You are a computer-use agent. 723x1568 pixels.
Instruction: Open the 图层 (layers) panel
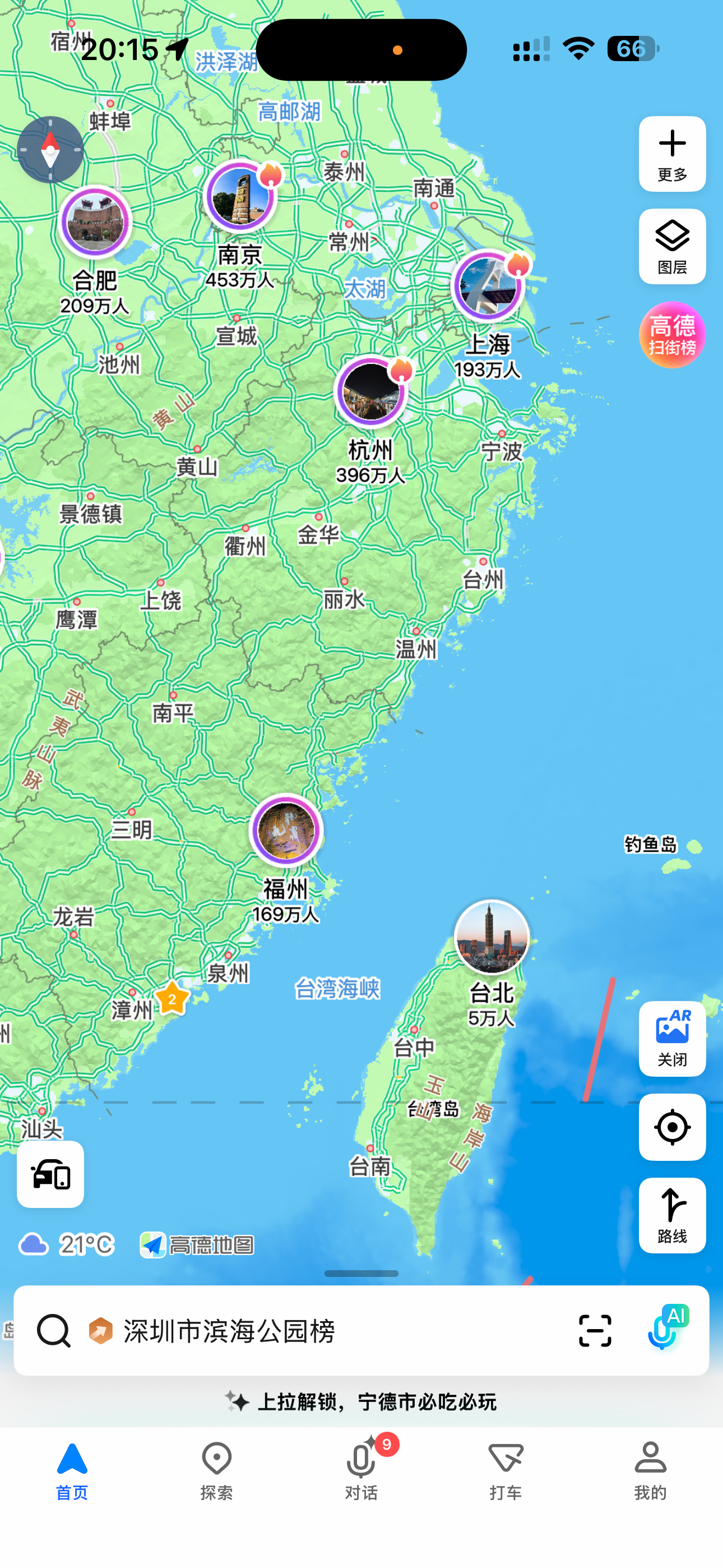[x=673, y=243]
